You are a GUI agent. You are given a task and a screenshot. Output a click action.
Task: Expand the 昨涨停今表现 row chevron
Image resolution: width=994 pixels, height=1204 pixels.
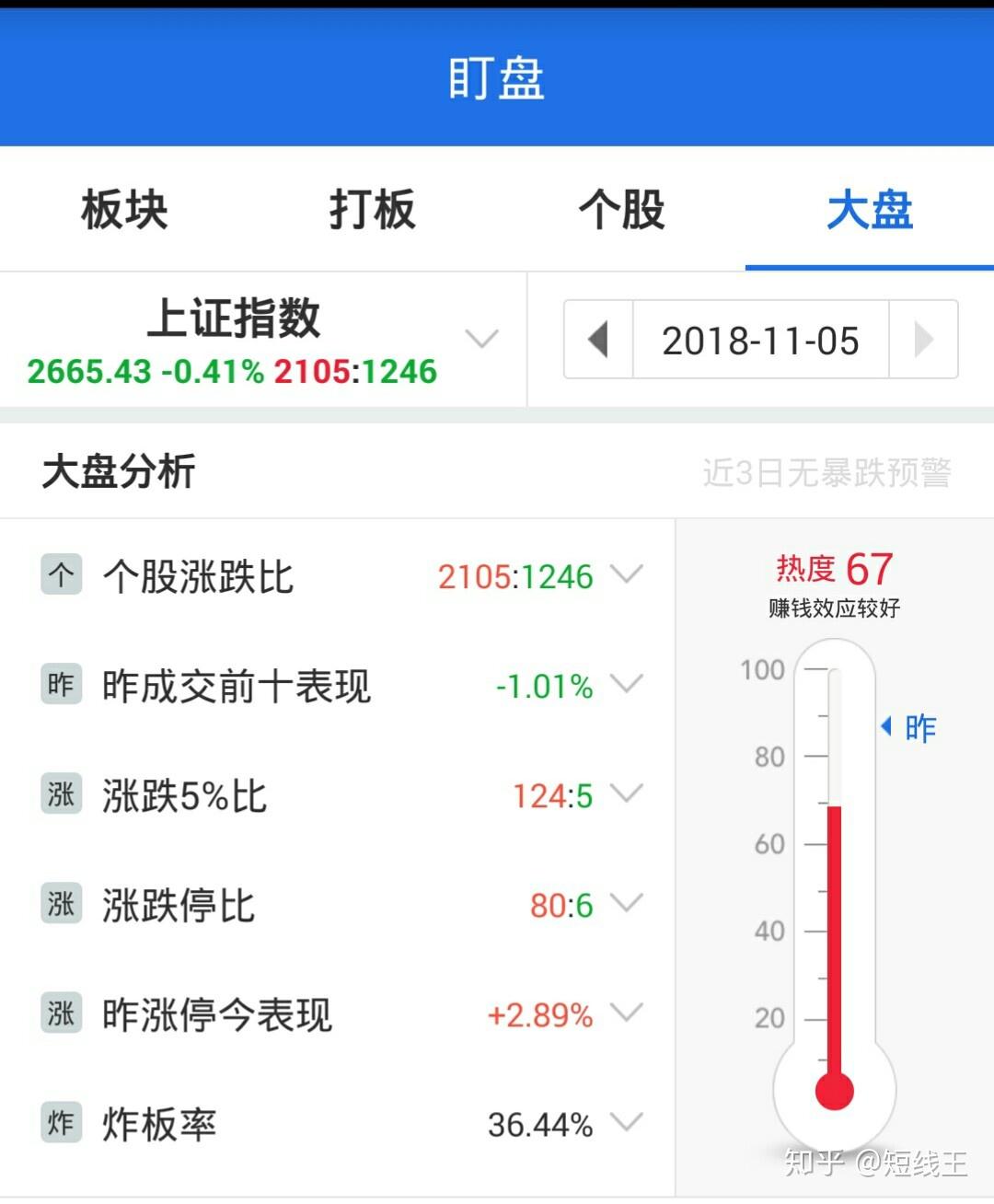pyautogui.click(x=628, y=1012)
